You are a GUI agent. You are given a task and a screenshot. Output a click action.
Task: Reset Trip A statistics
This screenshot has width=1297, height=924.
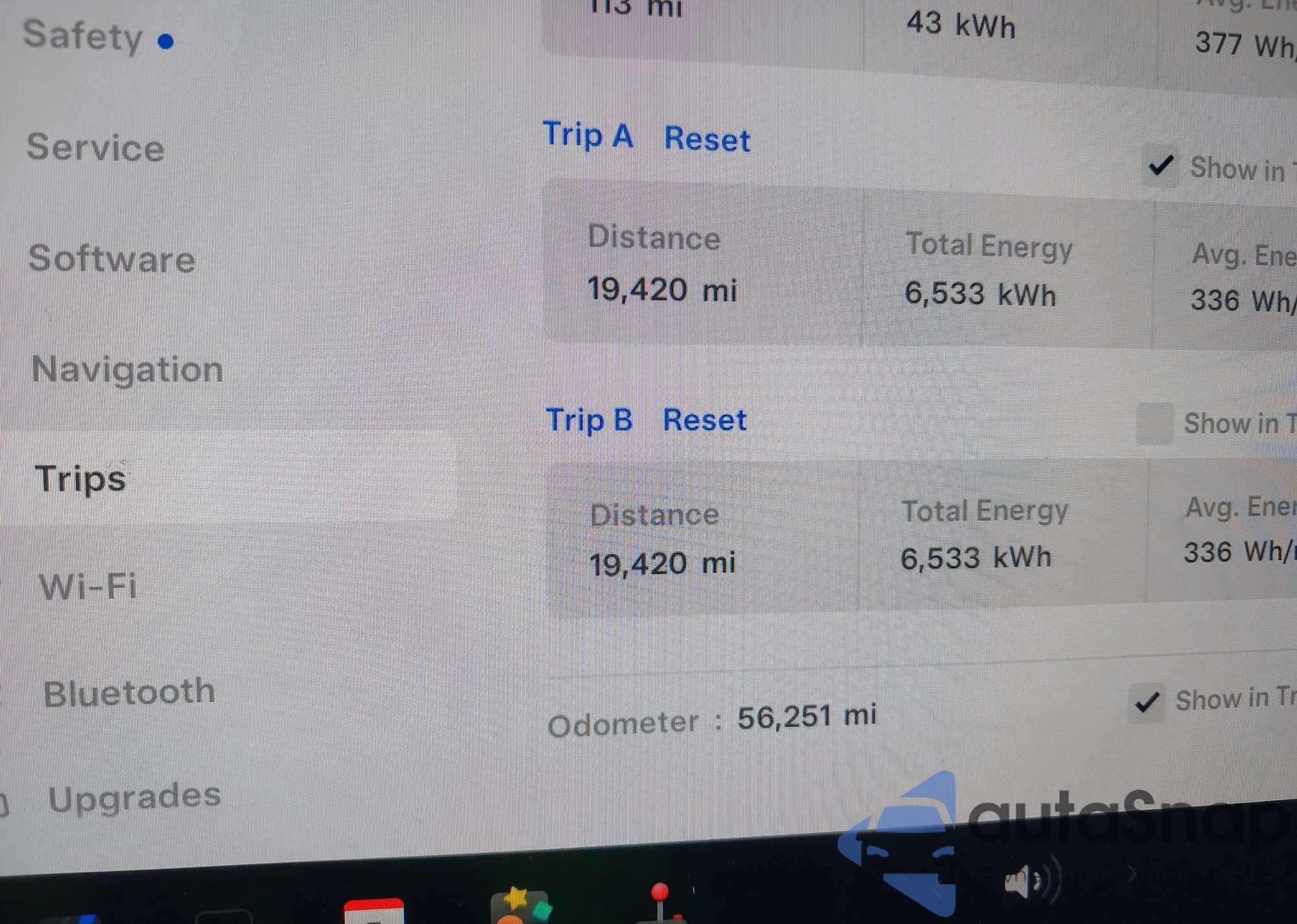click(x=707, y=139)
